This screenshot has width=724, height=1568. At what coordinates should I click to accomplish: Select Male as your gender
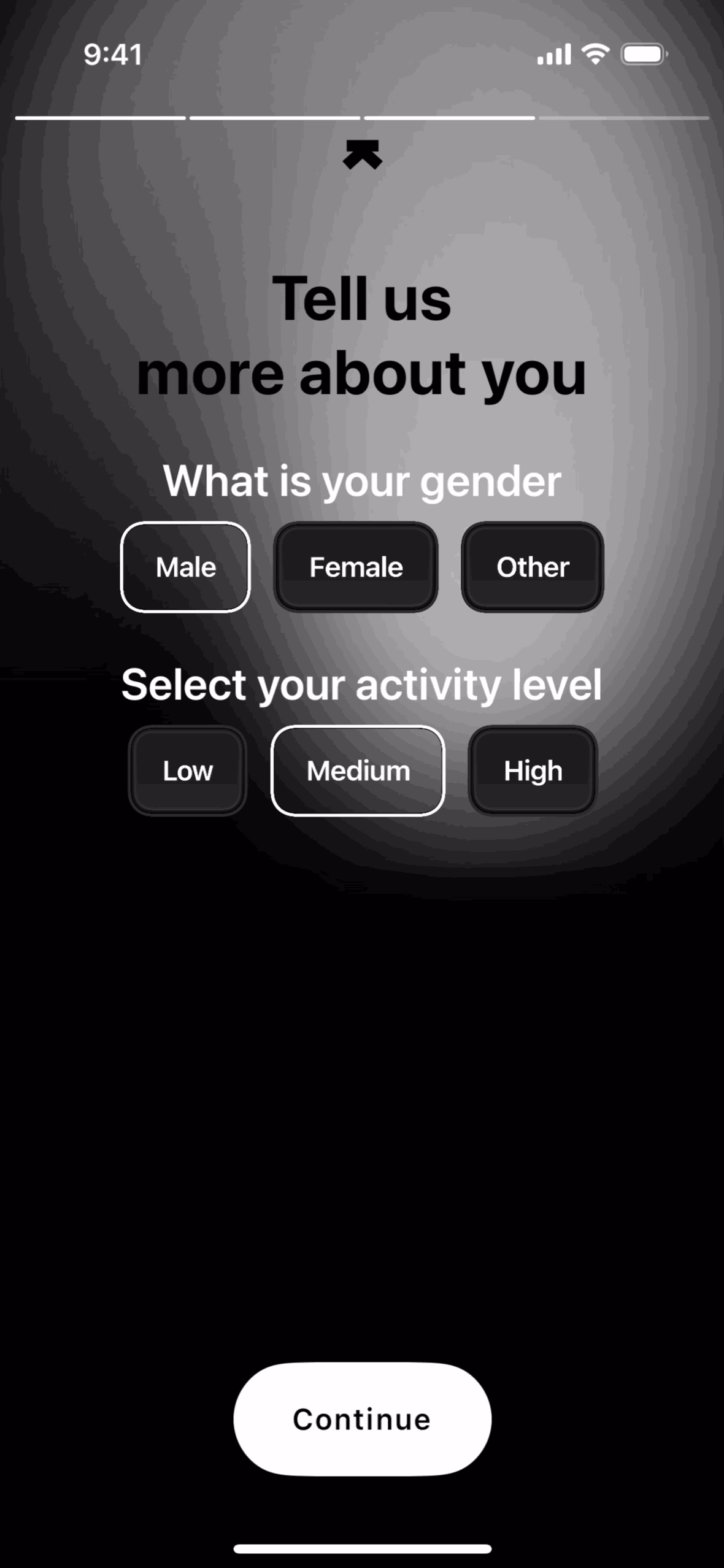point(185,567)
